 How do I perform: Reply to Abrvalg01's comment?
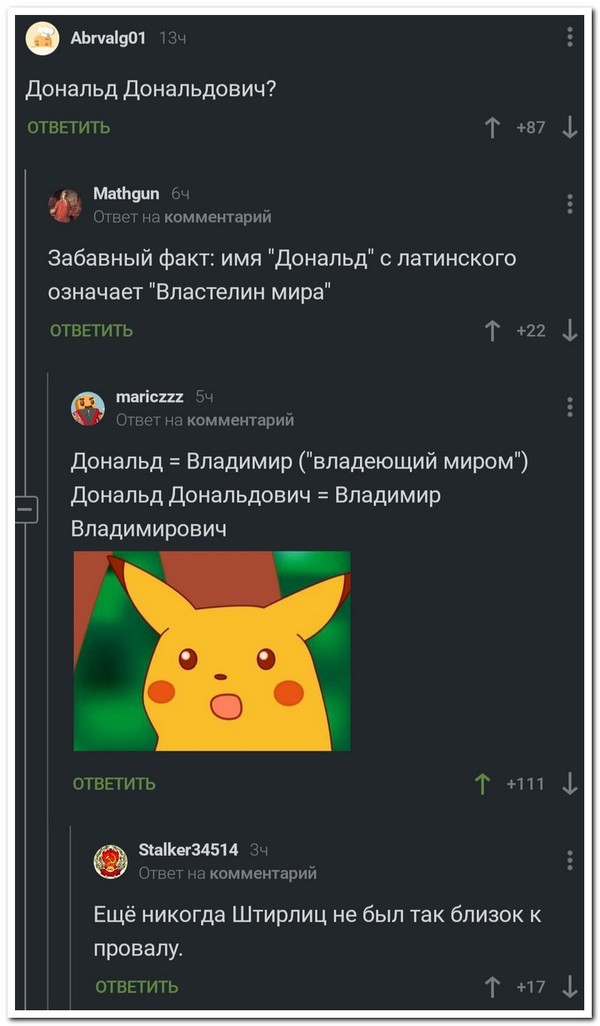[x=68, y=127]
